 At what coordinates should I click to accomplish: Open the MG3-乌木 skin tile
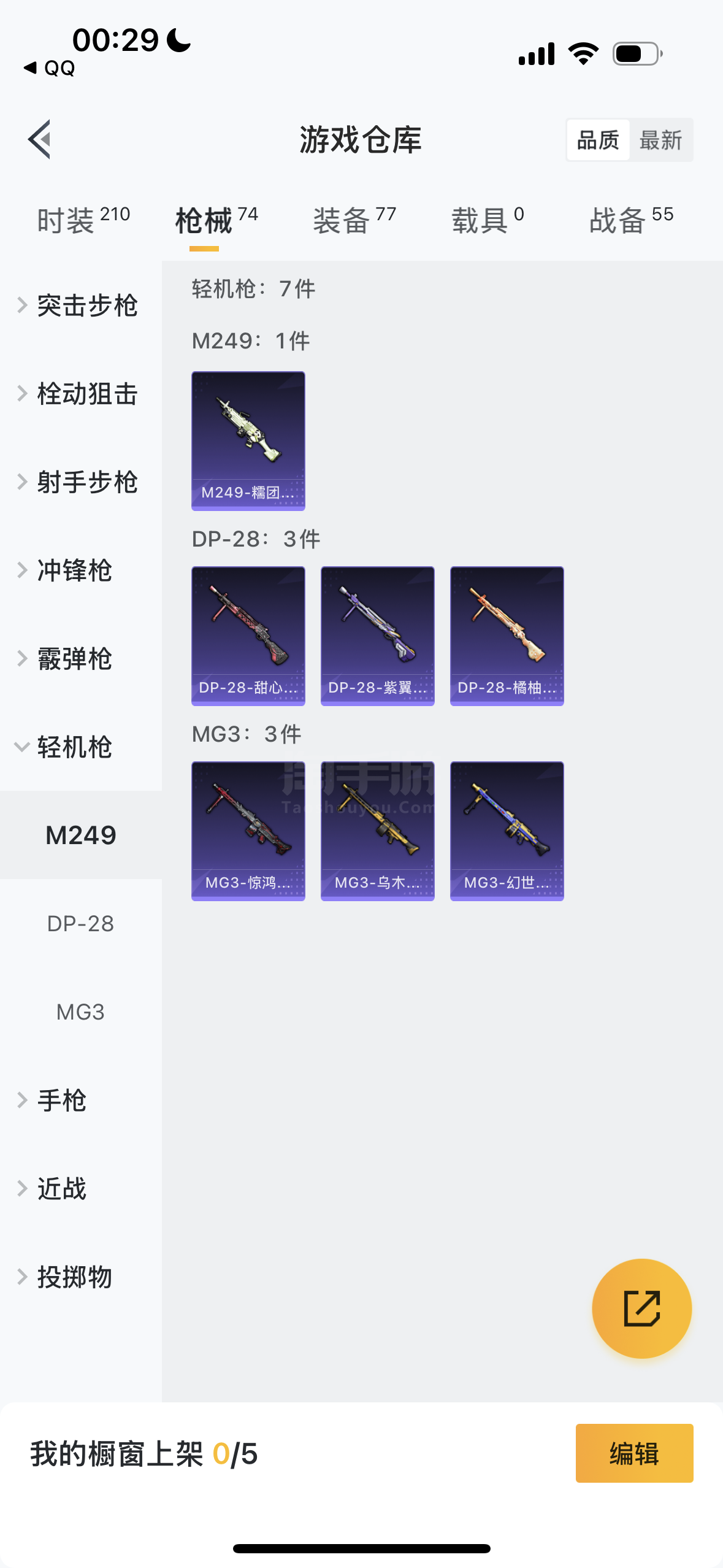(378, 831)
